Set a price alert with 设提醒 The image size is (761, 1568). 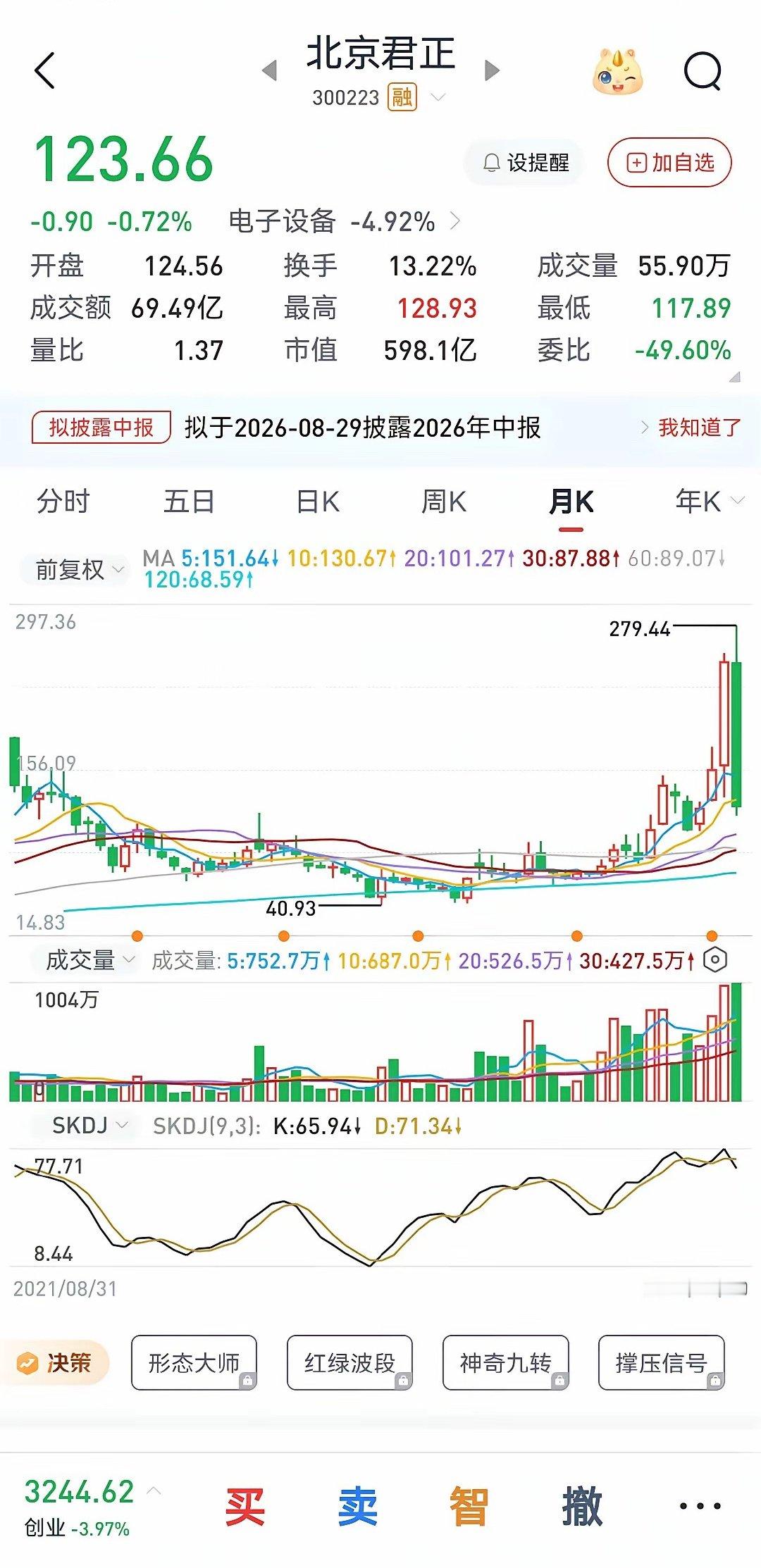pyautogui.click(x=526, y=163)
